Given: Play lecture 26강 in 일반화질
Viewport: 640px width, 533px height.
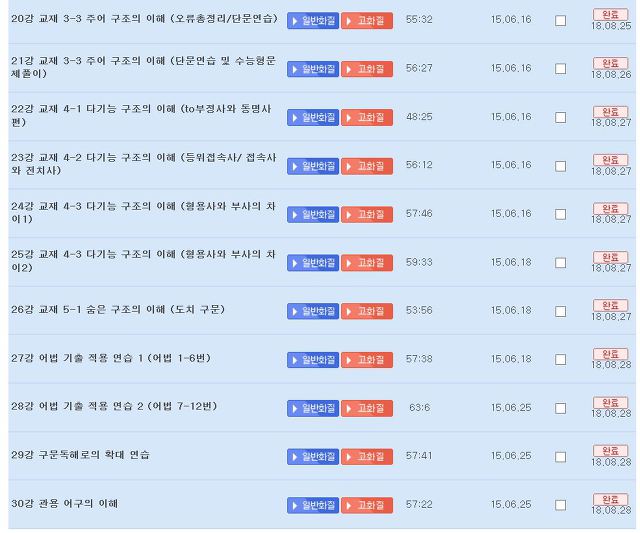Looking at the screenshot, I should coord(313,311).
